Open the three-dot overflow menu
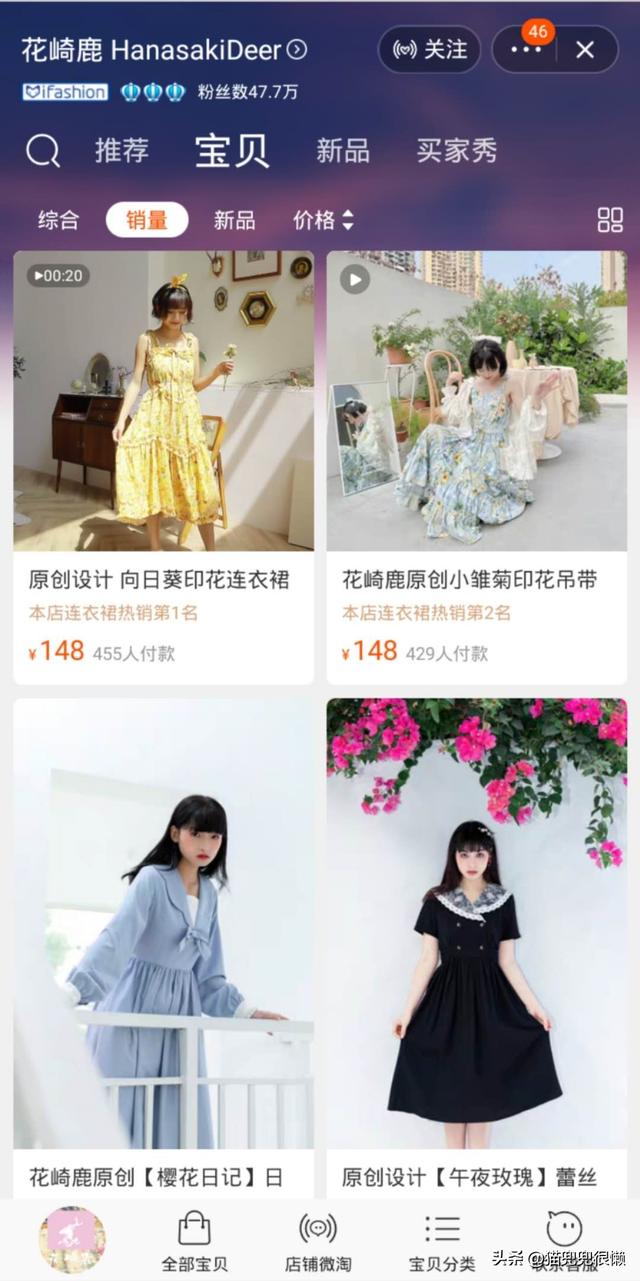Viewport: 640px width, 1281px height. pos(527,50)
